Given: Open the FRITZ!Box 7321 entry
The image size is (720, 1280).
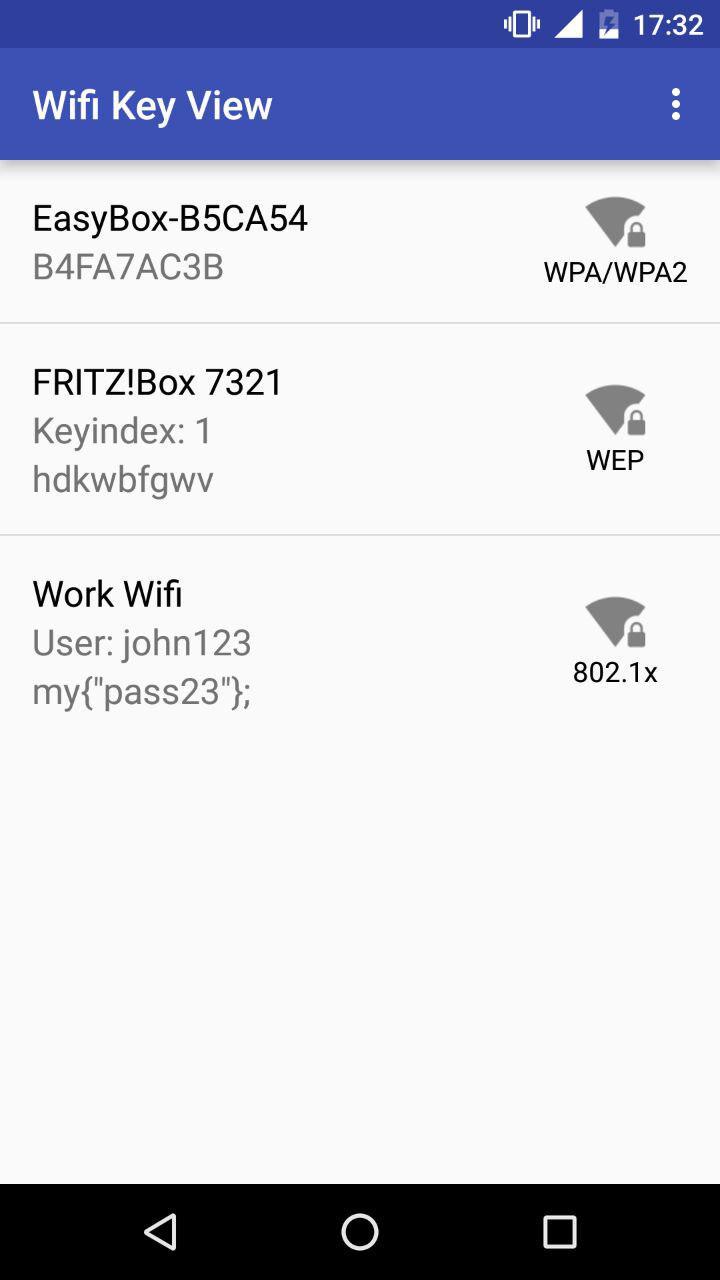Looking at the screenshot, I should (360, 429).
